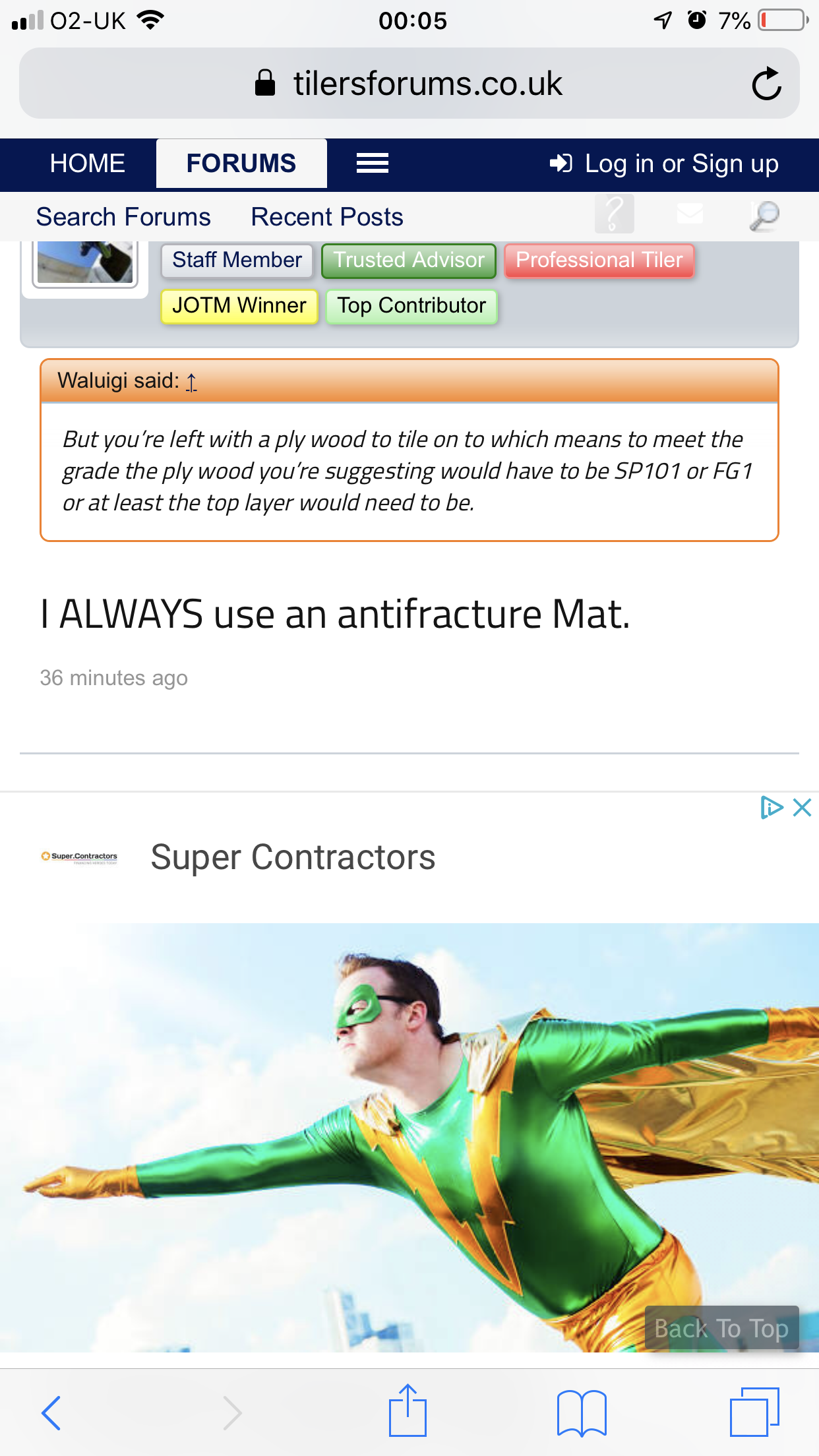Open the AdChoices info icon
Viewport: 819px width, 1456px height.
(770, 808)
